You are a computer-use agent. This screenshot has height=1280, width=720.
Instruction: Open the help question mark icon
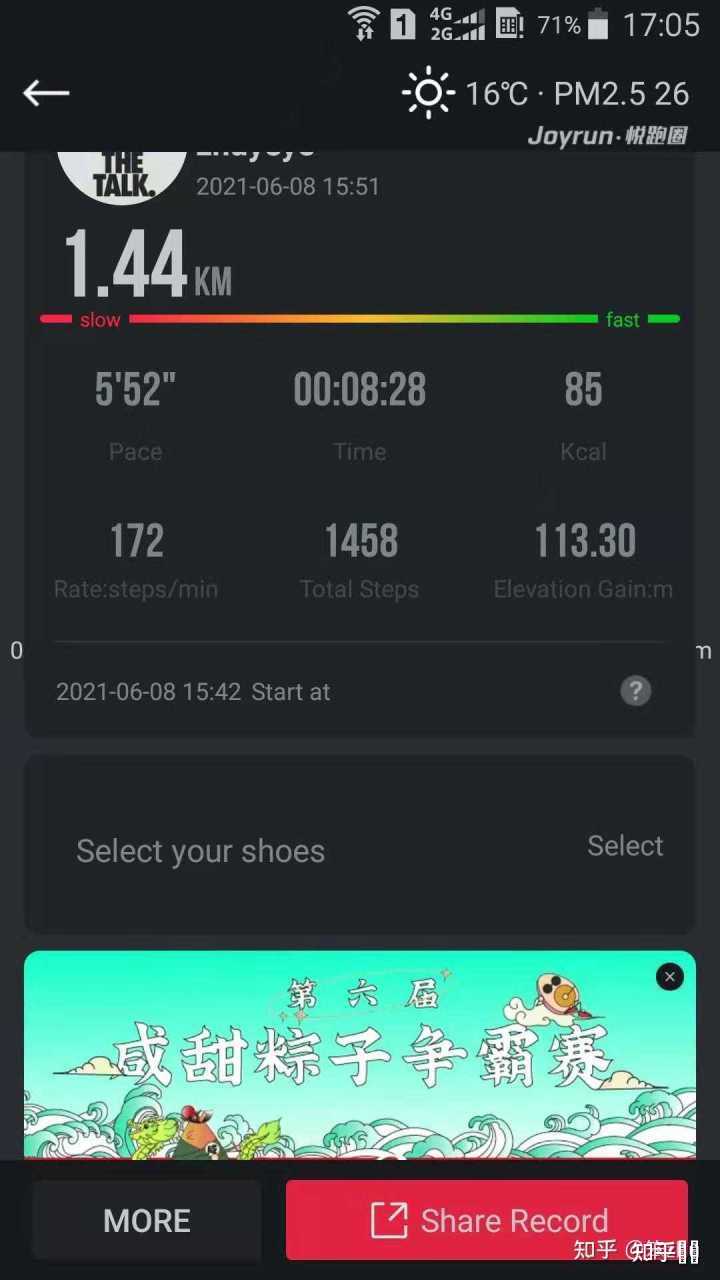coord(635,691)
